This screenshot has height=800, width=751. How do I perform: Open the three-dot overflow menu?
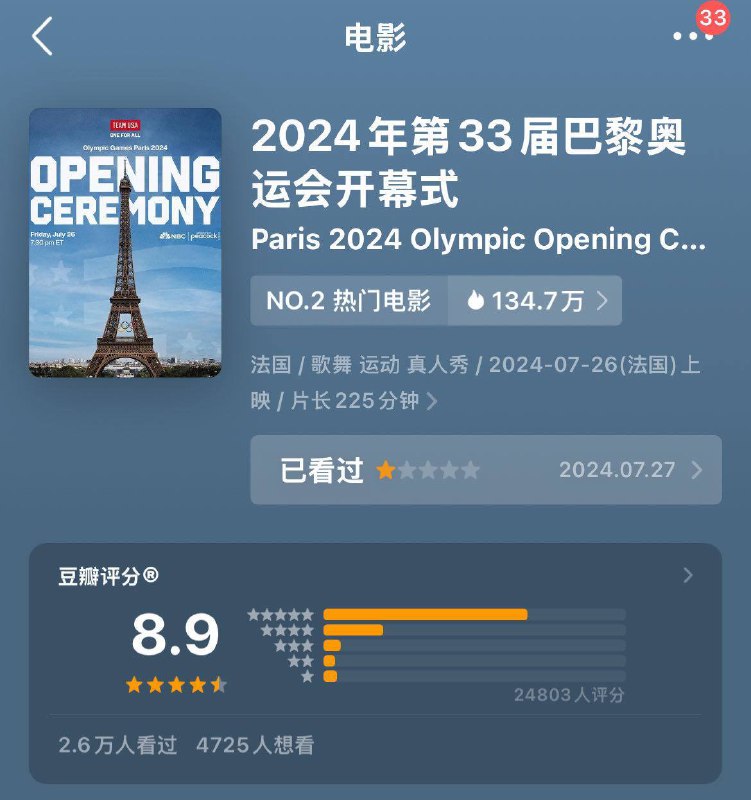coord(692,37)
